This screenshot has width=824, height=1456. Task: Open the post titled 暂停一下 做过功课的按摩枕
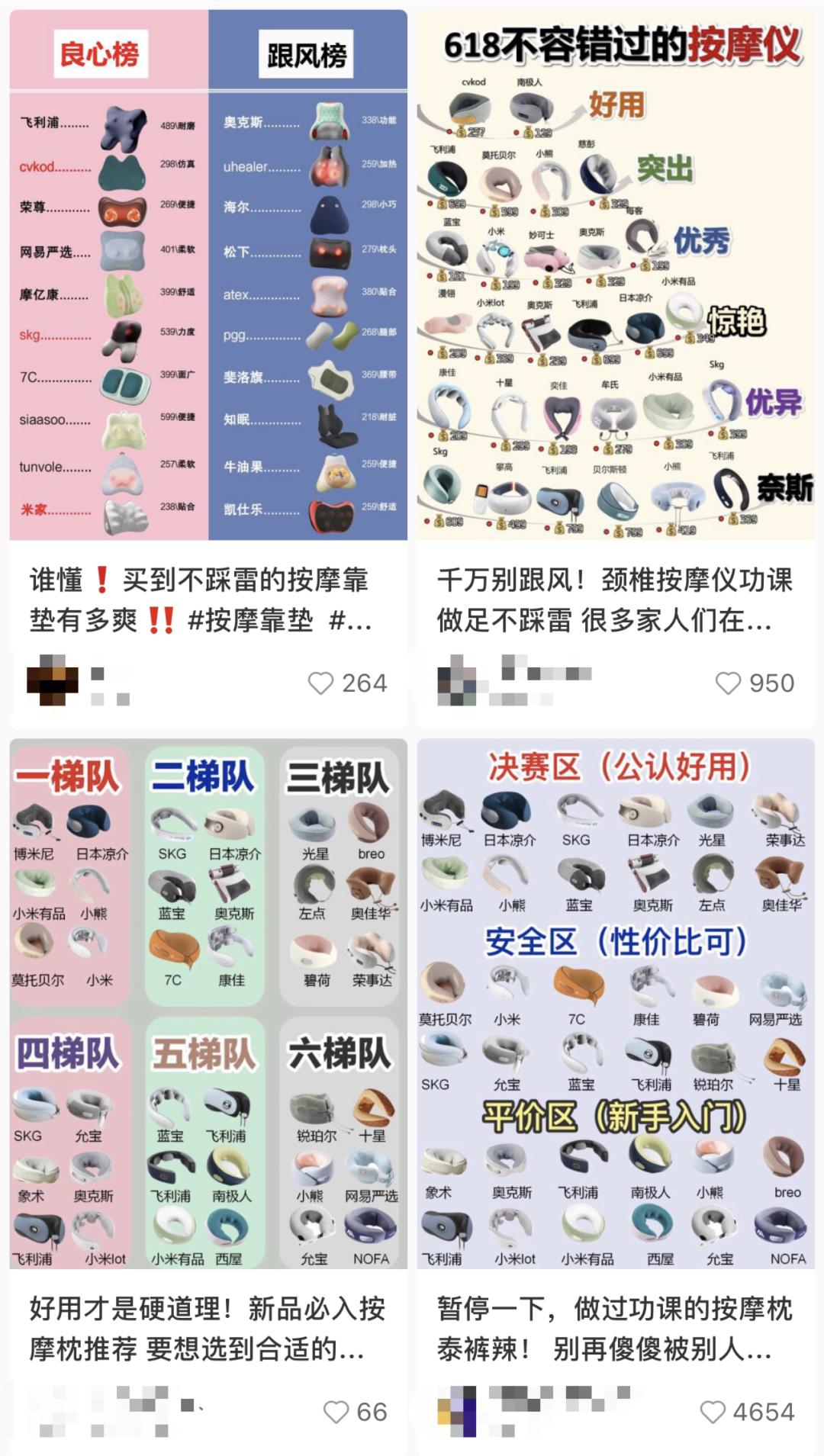pos(615,1329)
